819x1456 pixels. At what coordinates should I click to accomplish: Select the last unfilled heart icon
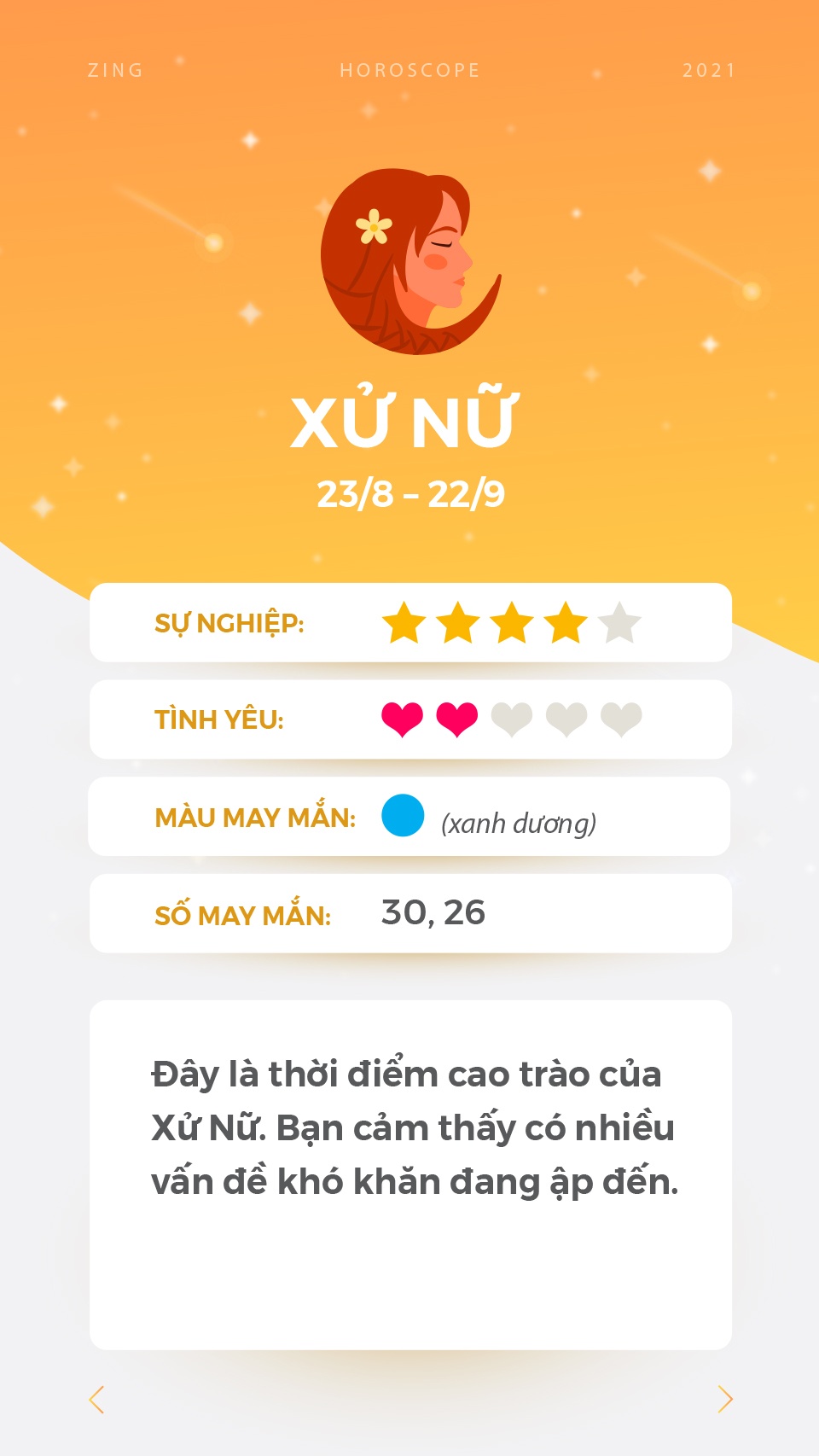pyautogui.click(x=619, y=719)
